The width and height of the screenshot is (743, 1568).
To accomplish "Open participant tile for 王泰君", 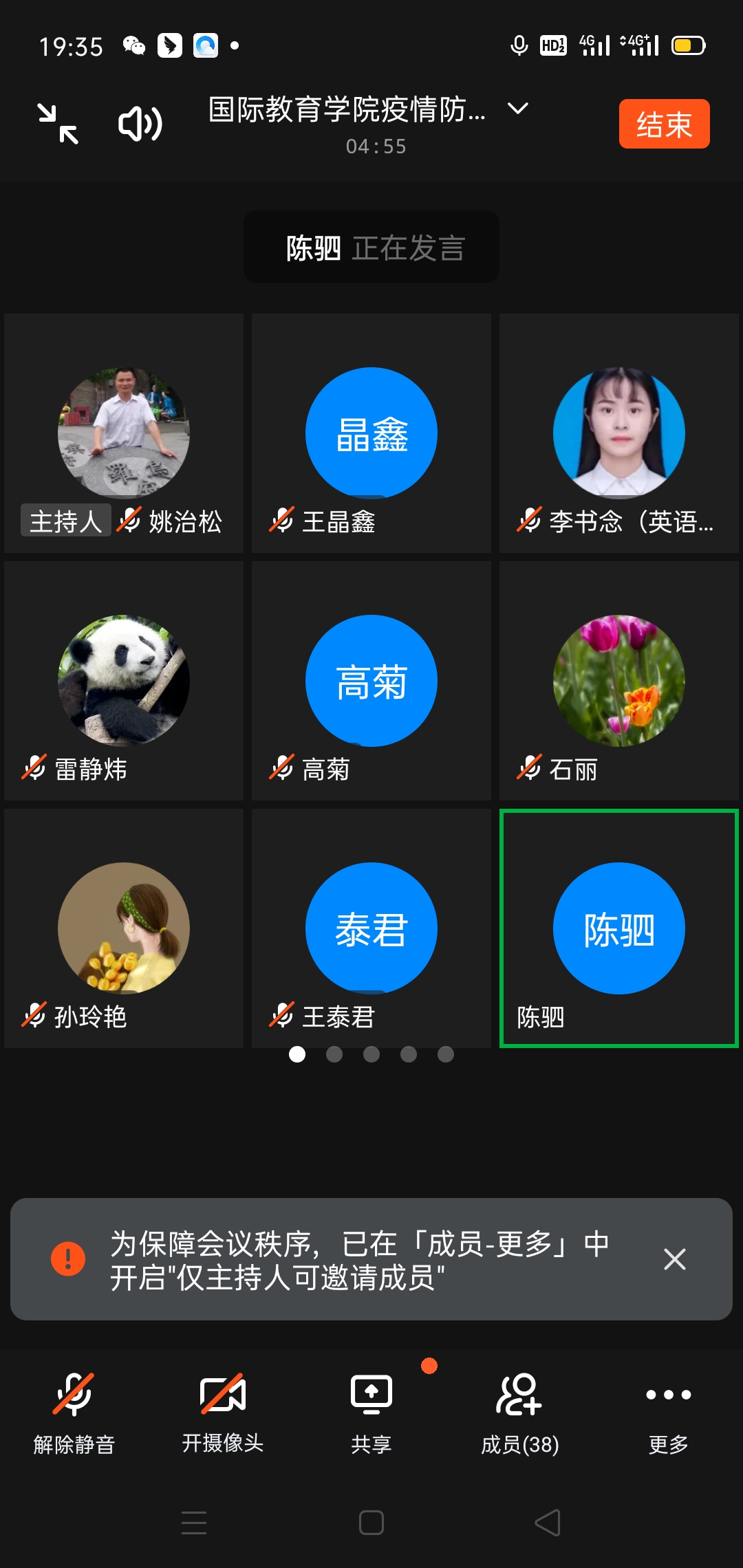I will (371, 928).
